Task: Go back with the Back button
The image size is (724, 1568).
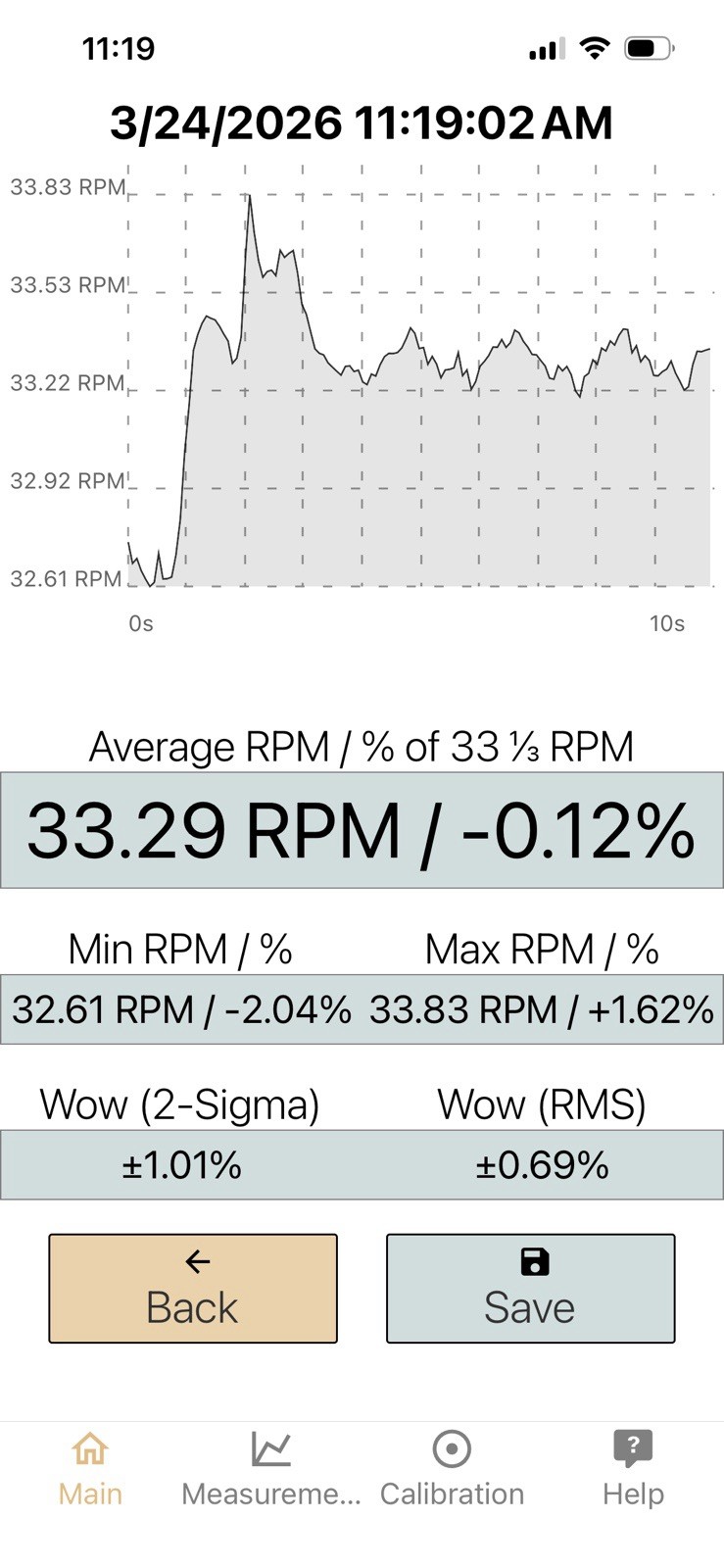Action: pos(193,1288)
